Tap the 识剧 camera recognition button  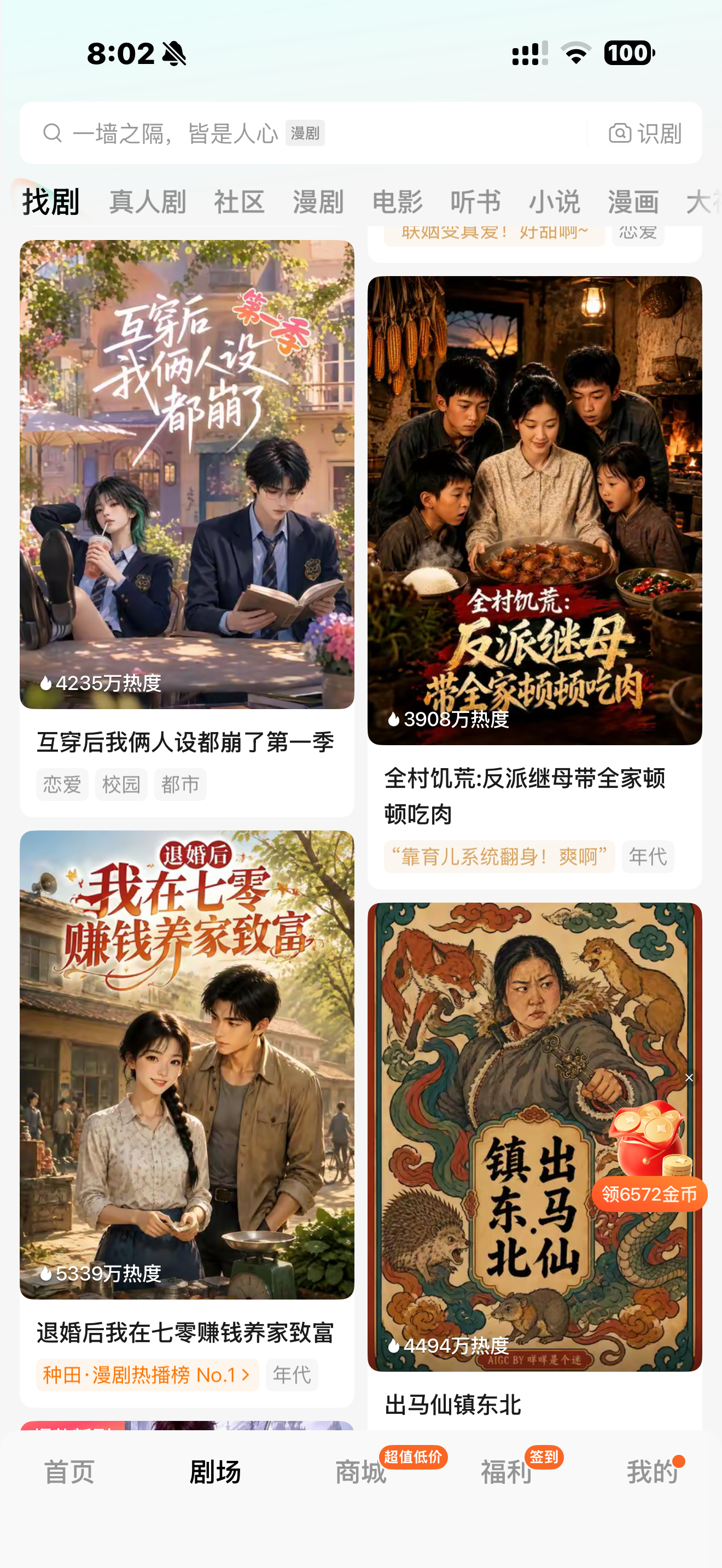(645, 133)
